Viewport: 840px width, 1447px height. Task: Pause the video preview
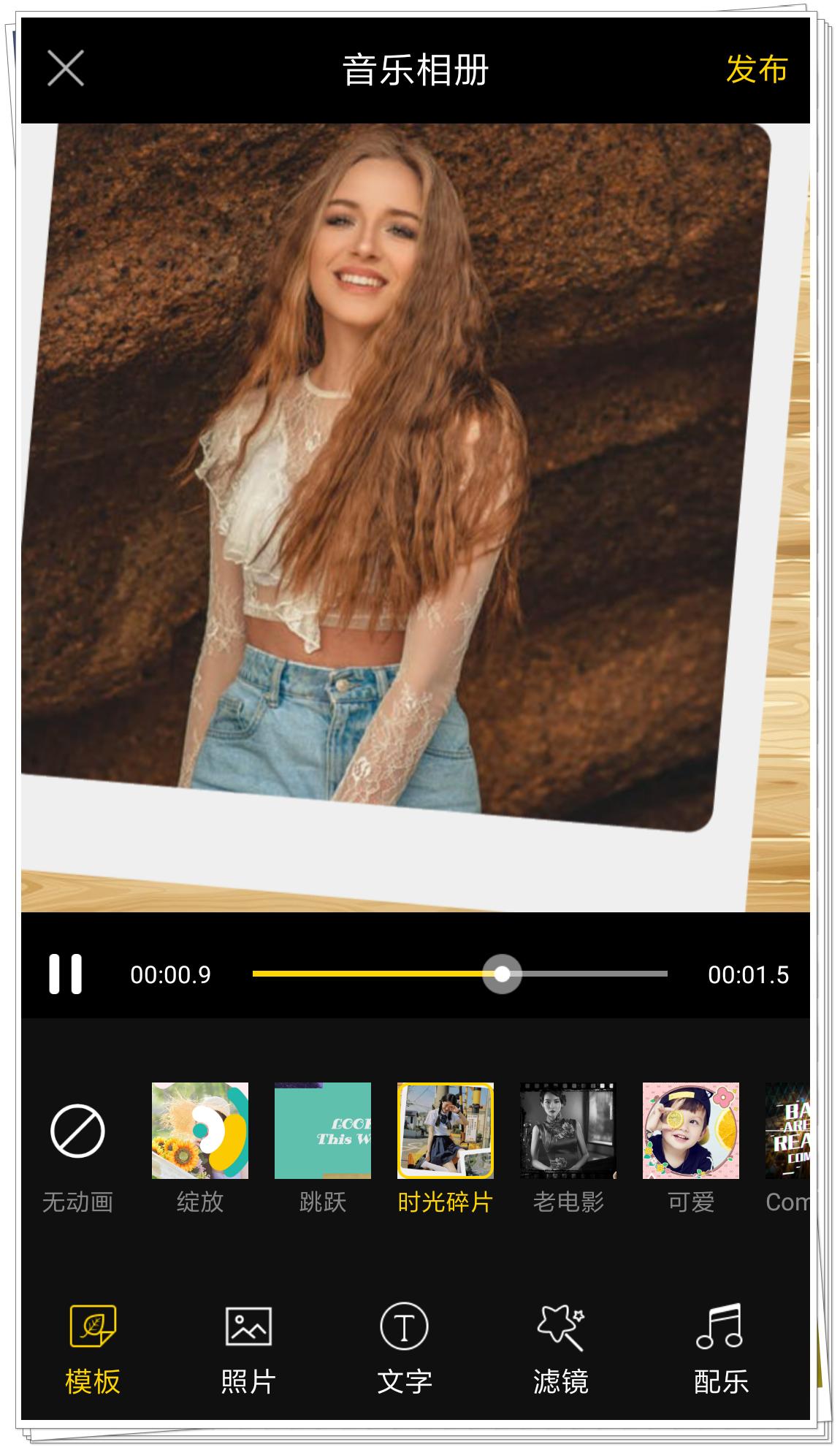(66, 974)
